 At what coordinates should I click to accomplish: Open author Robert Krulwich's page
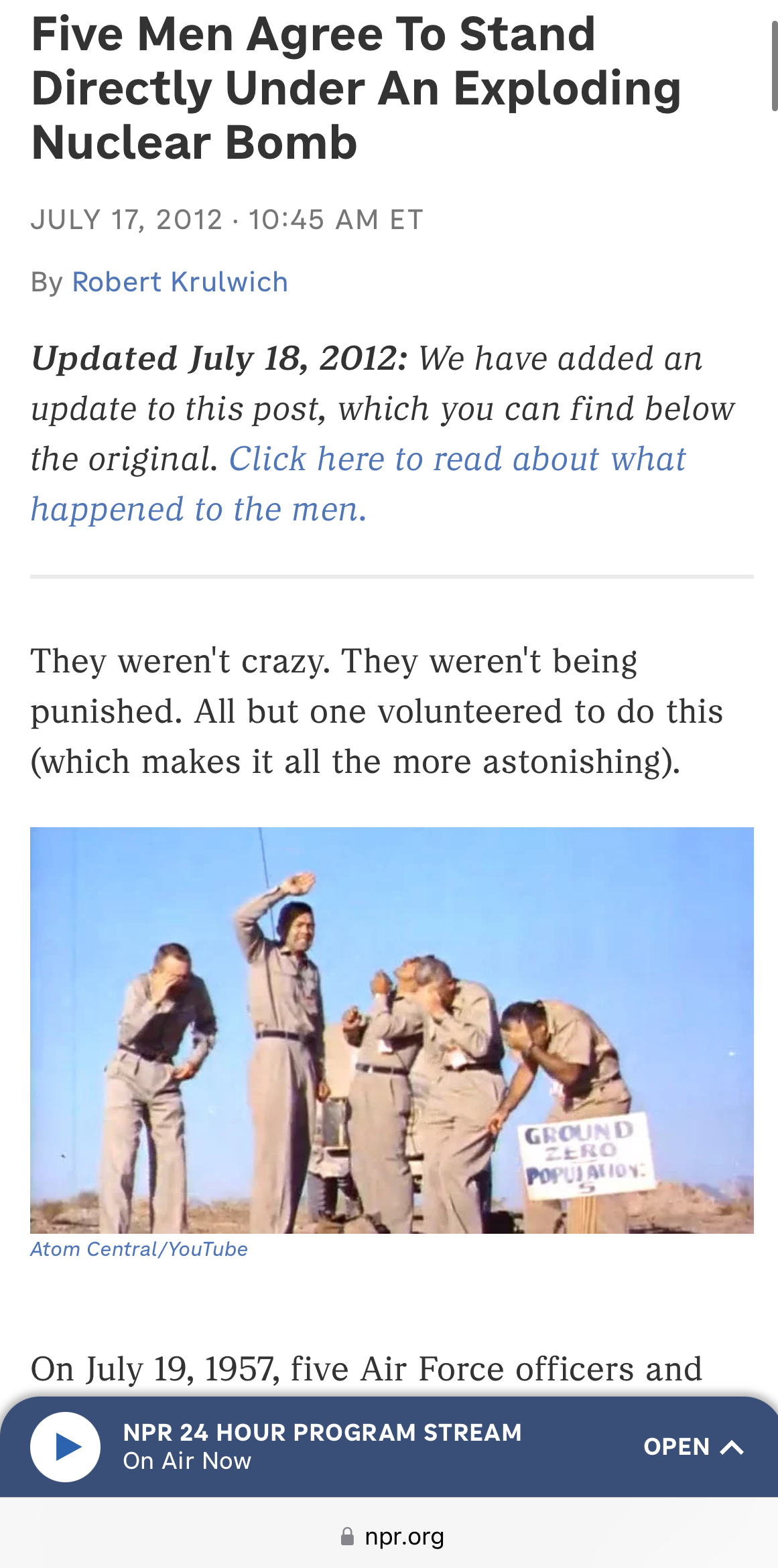click(x=180, y=282)
